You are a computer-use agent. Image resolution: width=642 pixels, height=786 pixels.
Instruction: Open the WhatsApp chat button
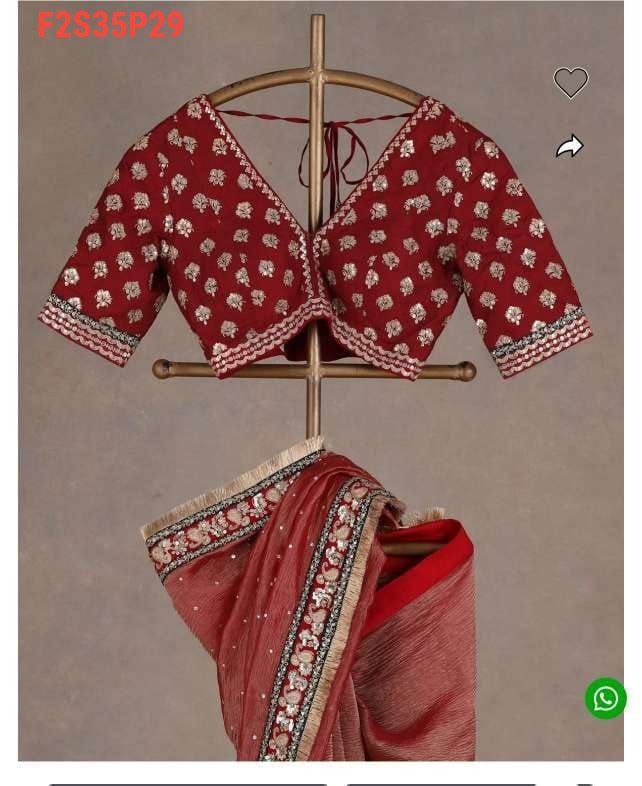click(x=605, y=698)
